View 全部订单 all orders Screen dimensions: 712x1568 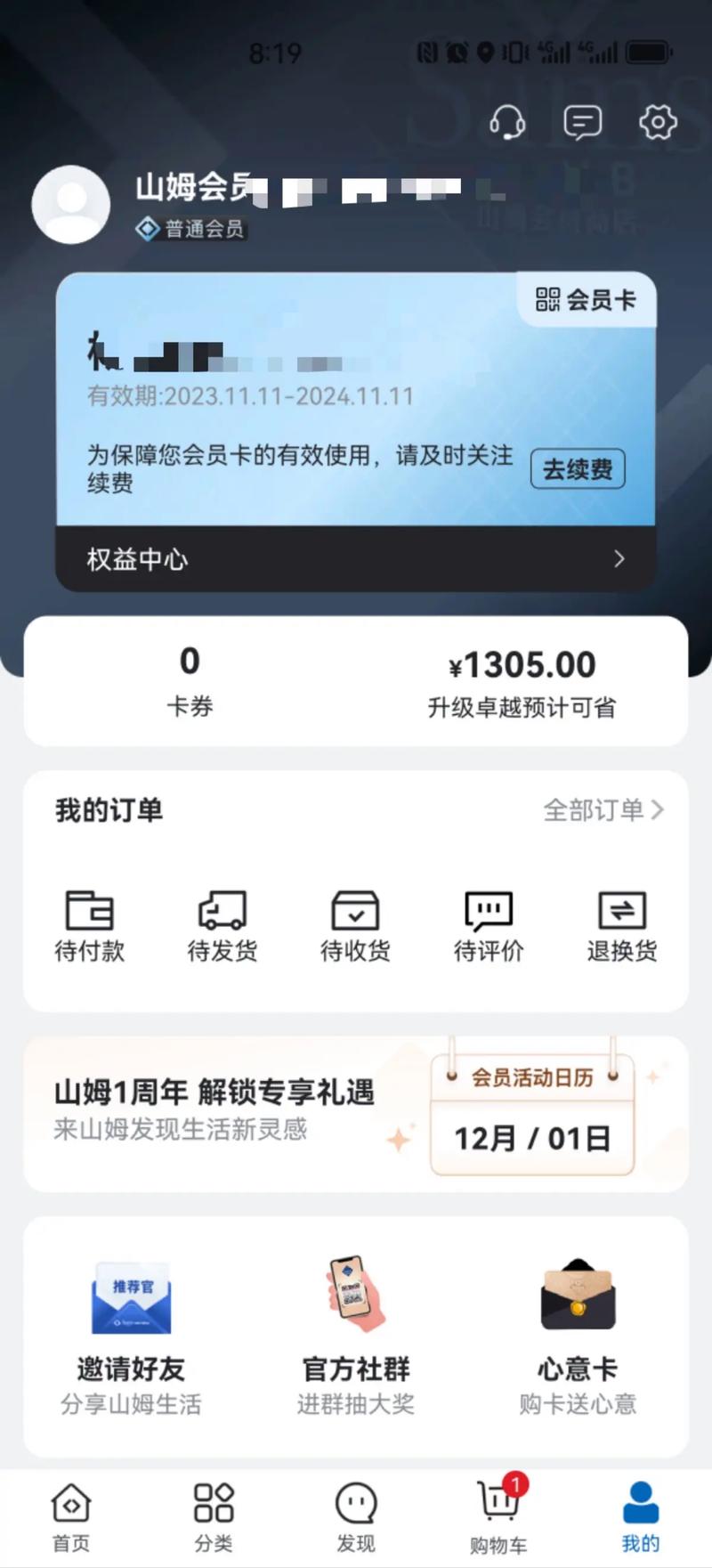[x=603, y=810]
